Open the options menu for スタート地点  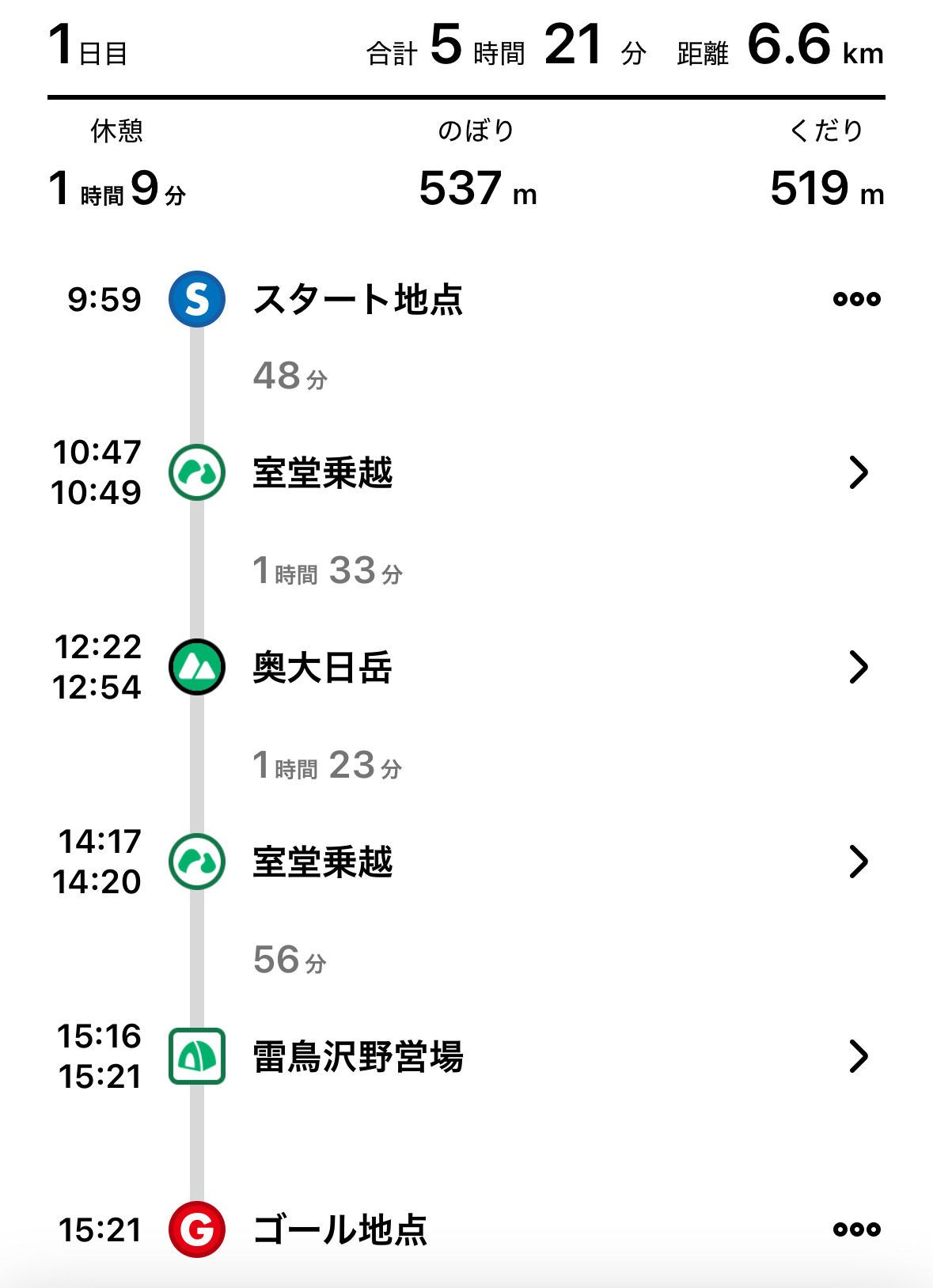tap(856, 299)
